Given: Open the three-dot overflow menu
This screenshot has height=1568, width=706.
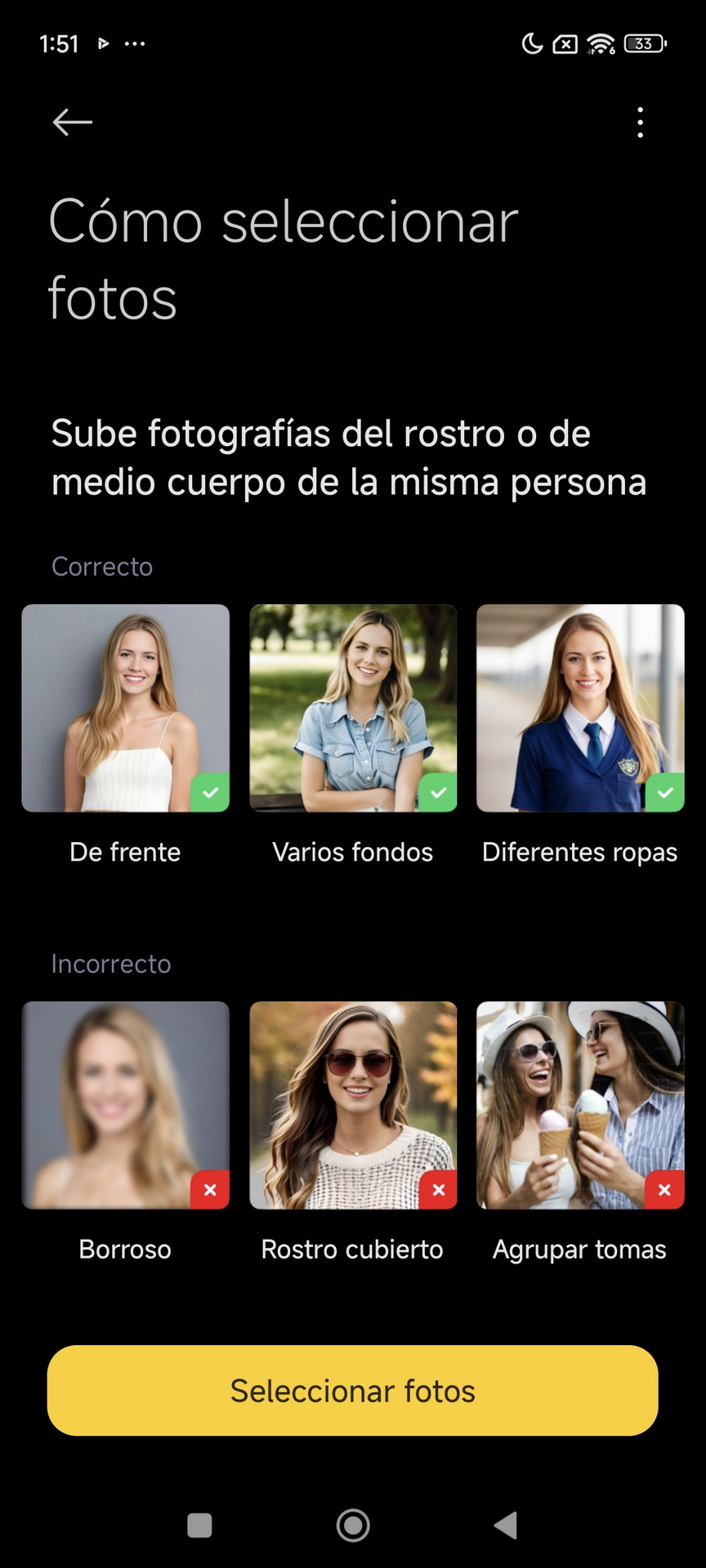Looking at the screenshot, I should click(640, 122).
